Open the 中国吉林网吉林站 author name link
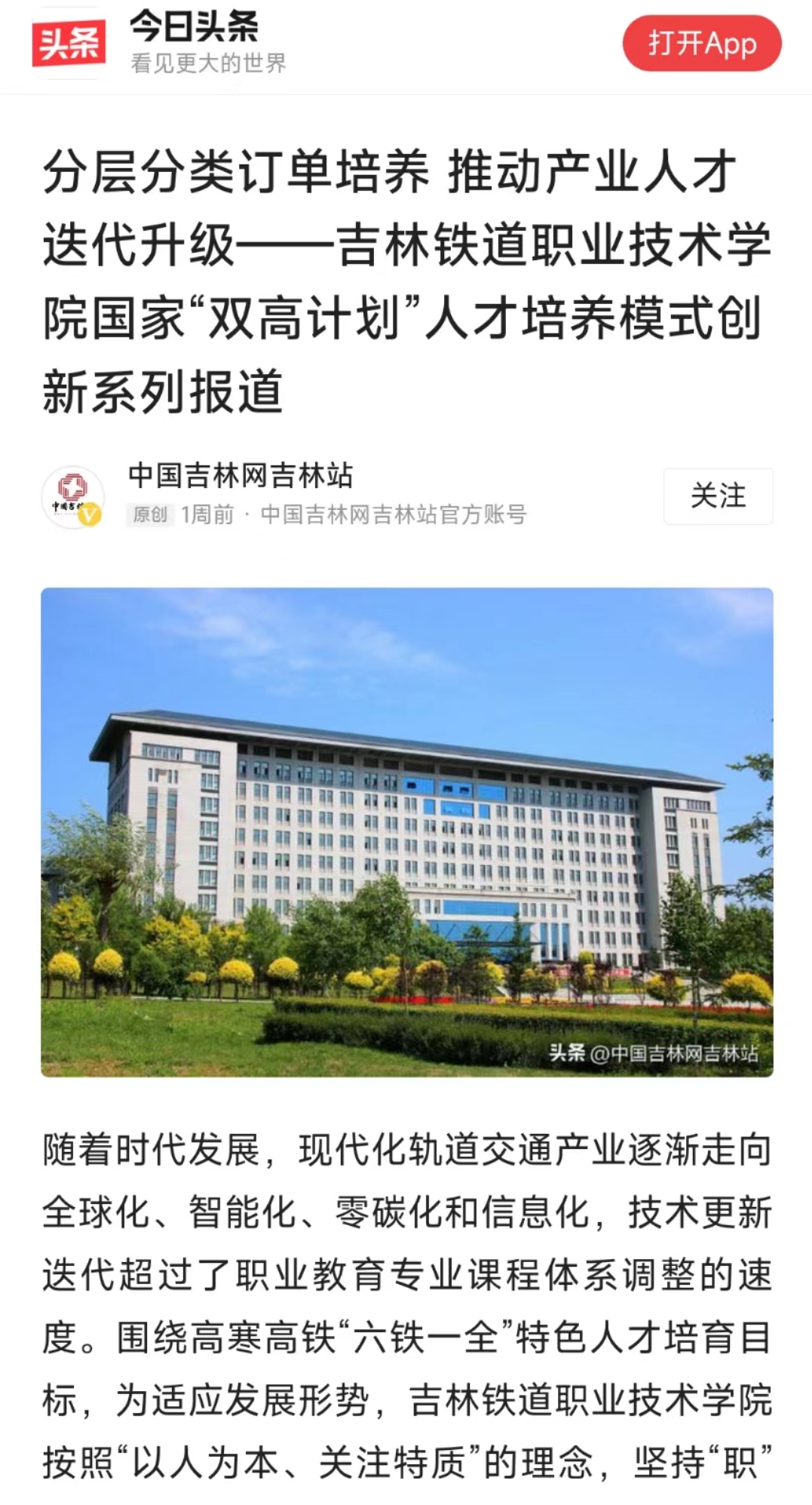The width and height of the screenshot is (812, 1505). click(x=241, y=475)
